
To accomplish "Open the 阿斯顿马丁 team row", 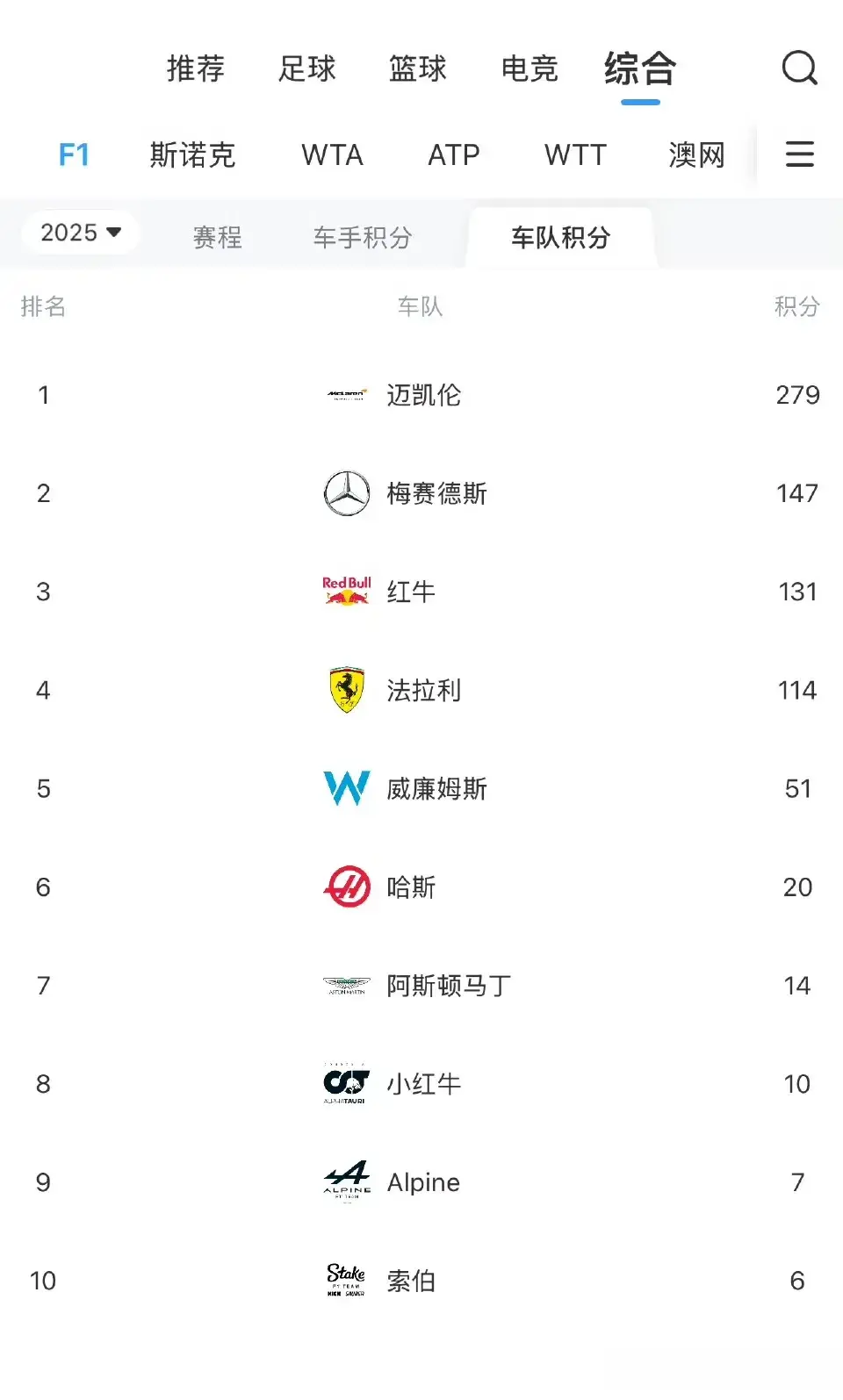I will [x=421, y=986].
